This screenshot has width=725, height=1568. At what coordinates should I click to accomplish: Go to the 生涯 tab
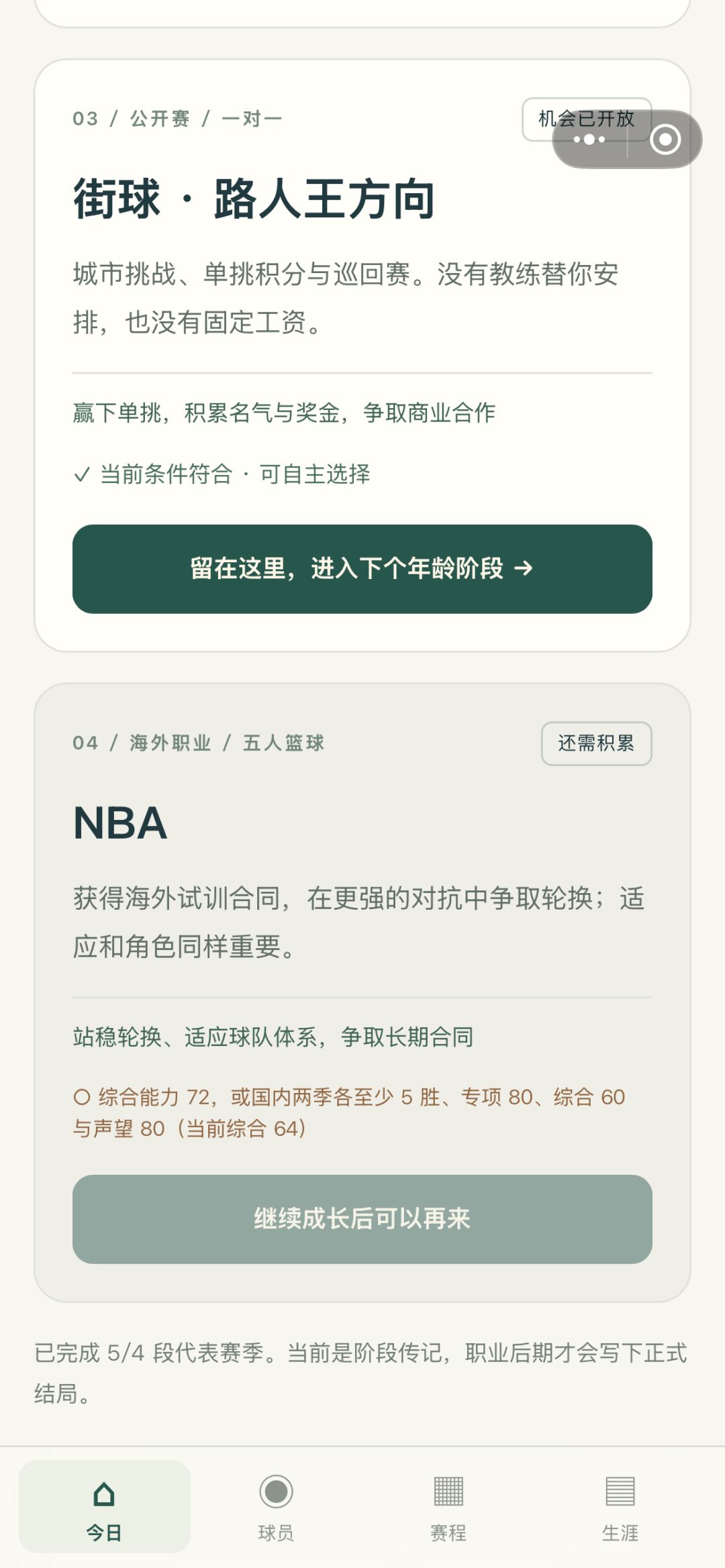[x=620, y=1507]
